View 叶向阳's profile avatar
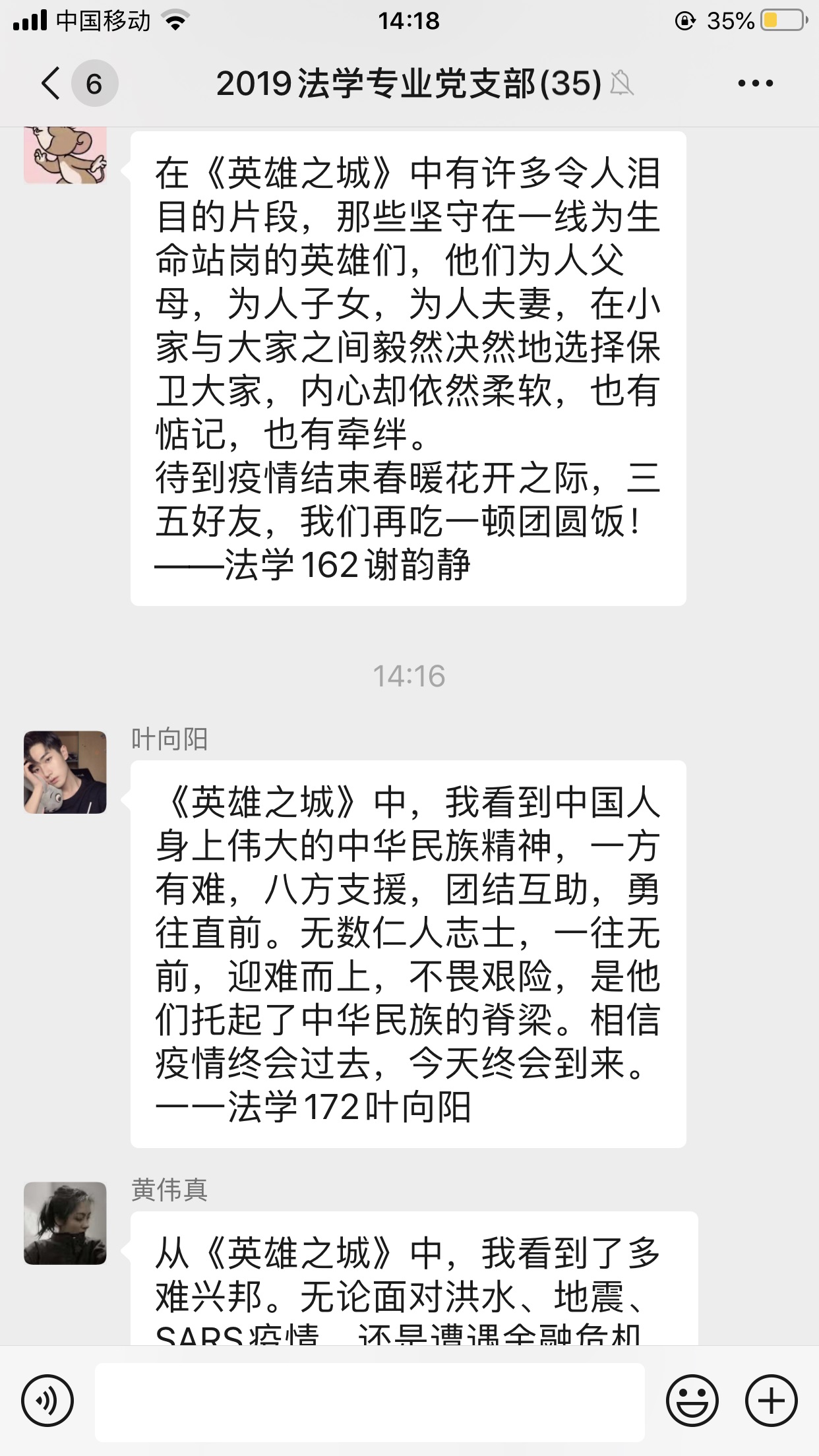The height and width of the screenshot is (1456, 819). click(65, 772)
